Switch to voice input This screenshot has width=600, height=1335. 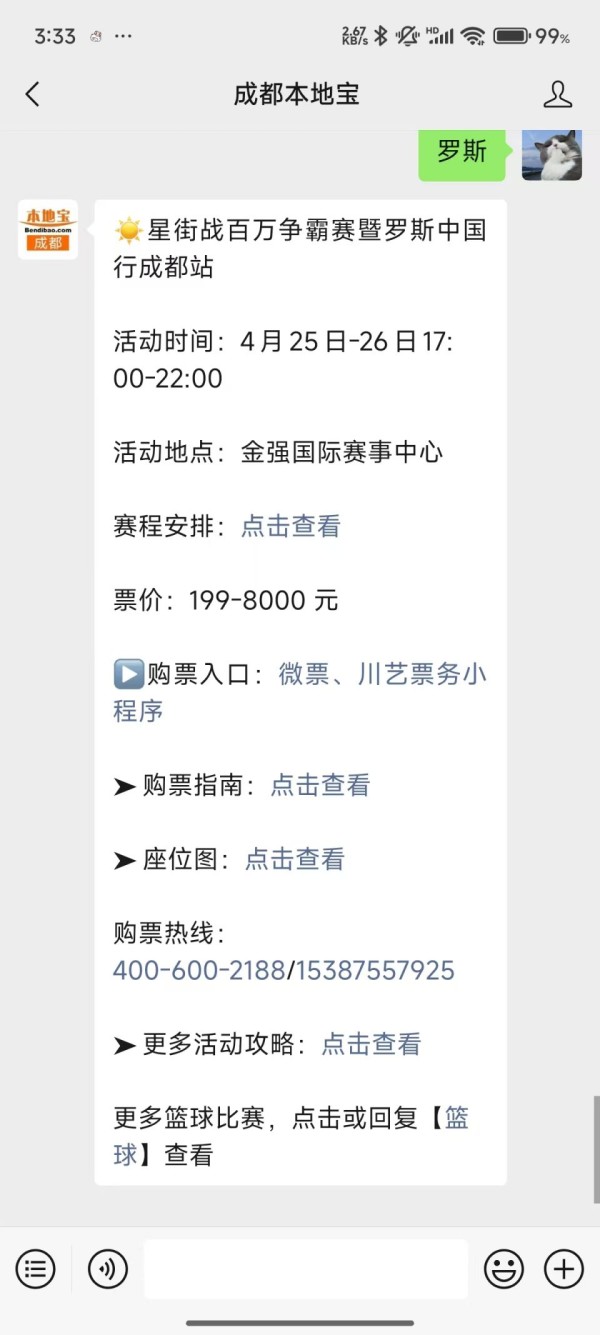(108, 1270)
